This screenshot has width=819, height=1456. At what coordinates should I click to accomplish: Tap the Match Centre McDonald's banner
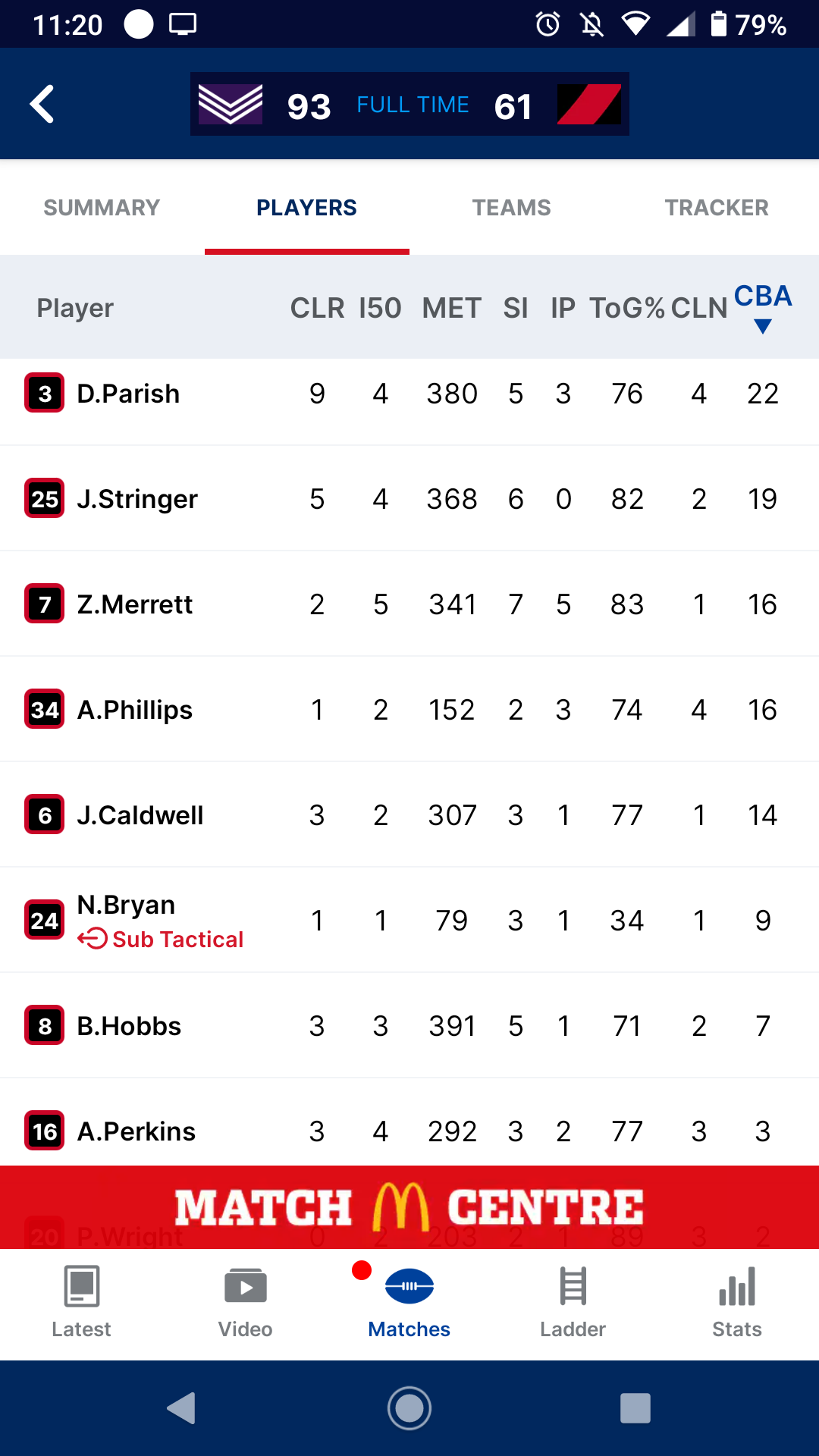click(409, 1207)
